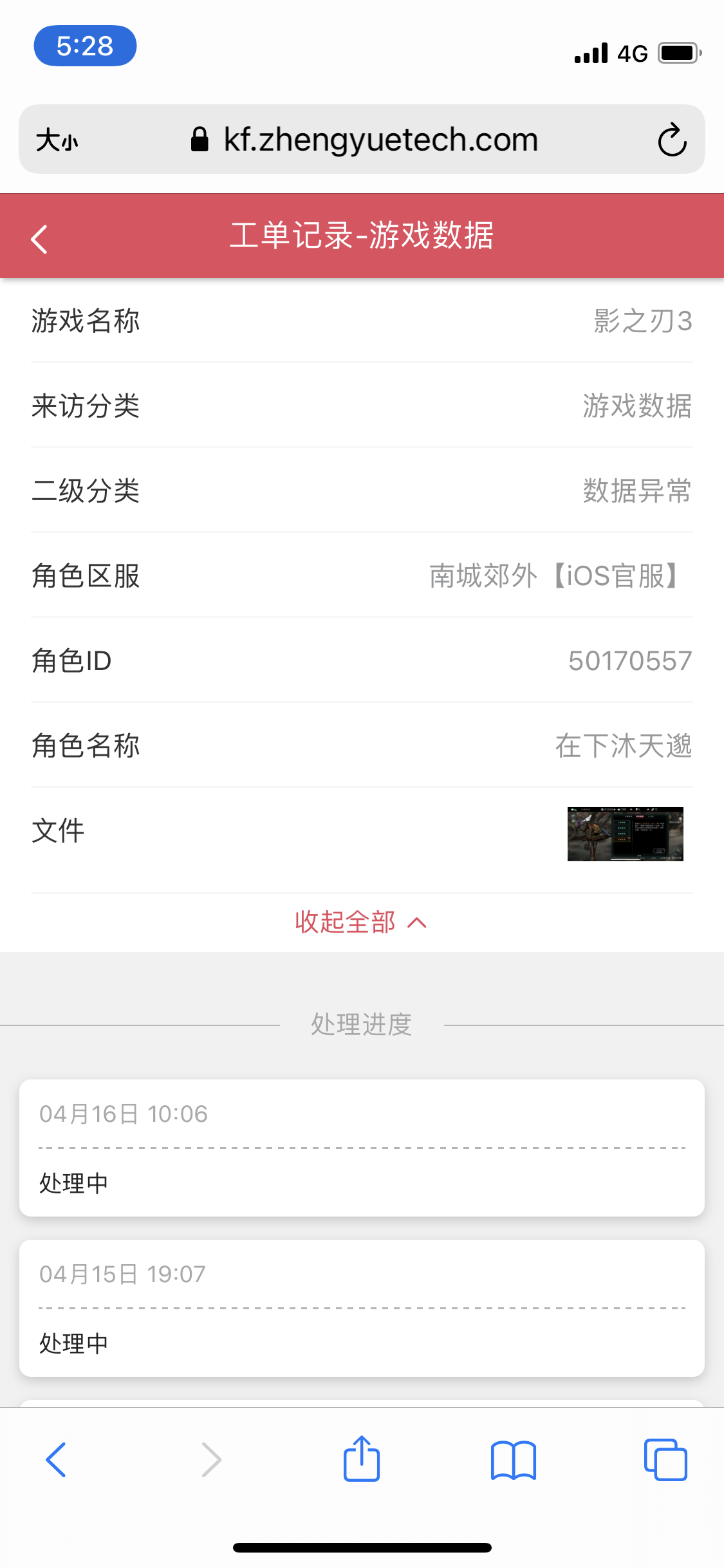Go back from the 工单记录 page header
Viewport: 724px width, 1568px height.
pyautogui.click(x=39, y=239)
